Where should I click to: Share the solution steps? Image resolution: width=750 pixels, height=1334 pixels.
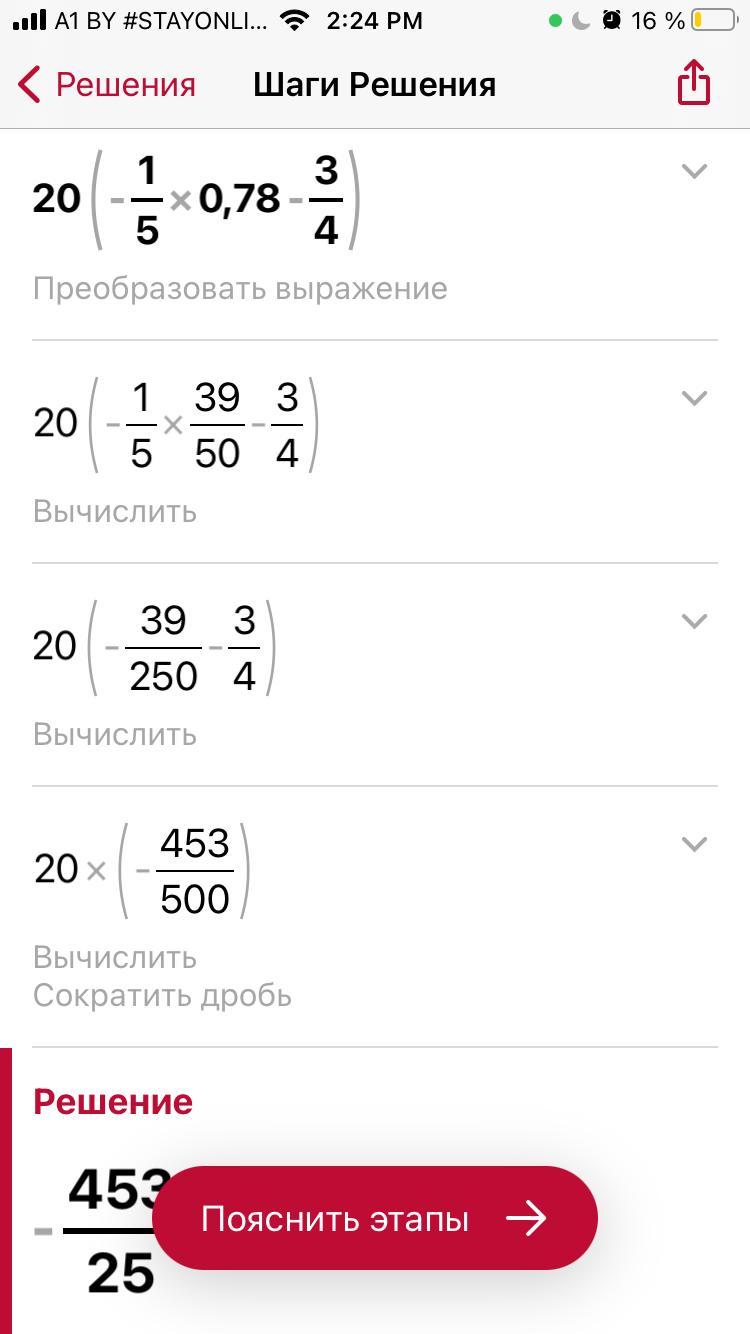[693, 82]
